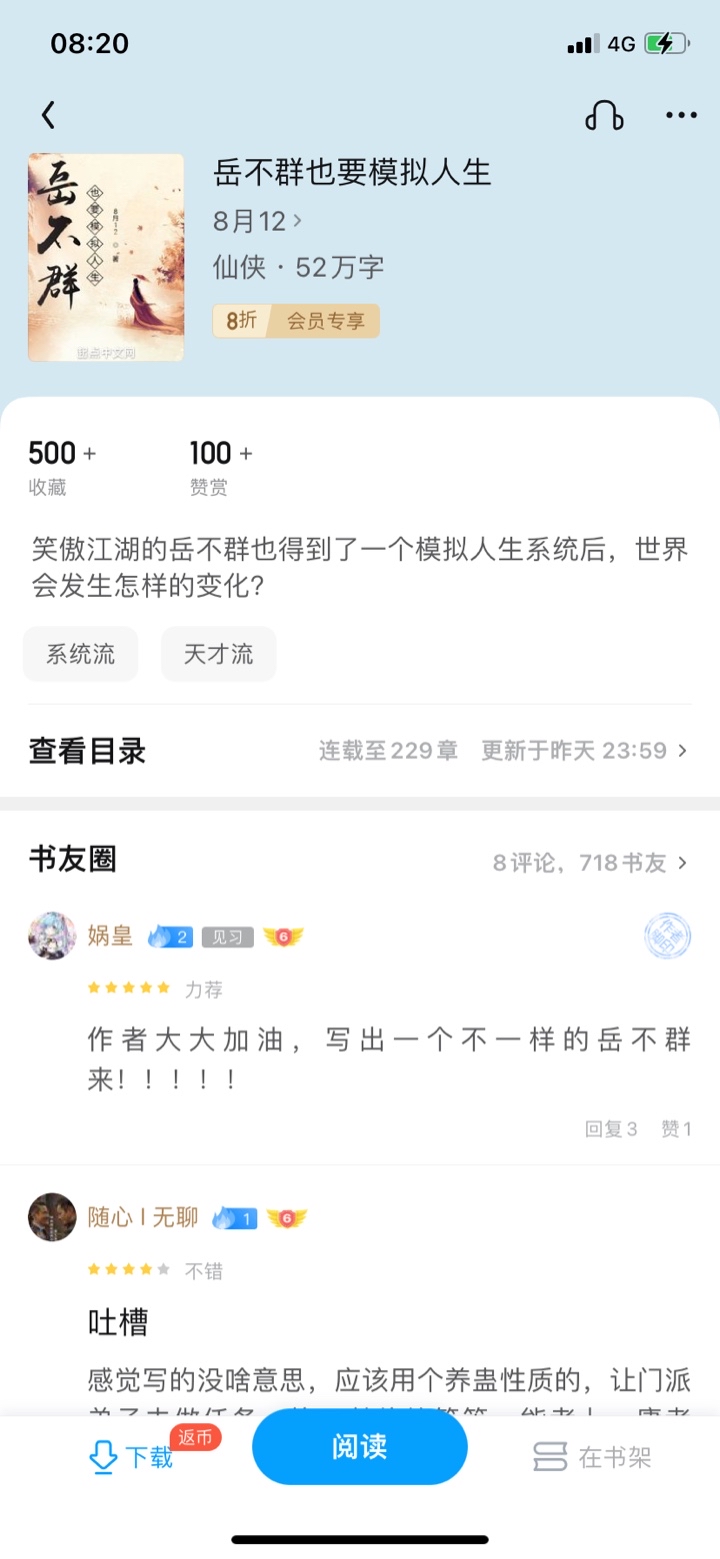Like 娲皇's review
Image resolution: width=720 pixels, height=1559 pixels.
[676, 1129]
